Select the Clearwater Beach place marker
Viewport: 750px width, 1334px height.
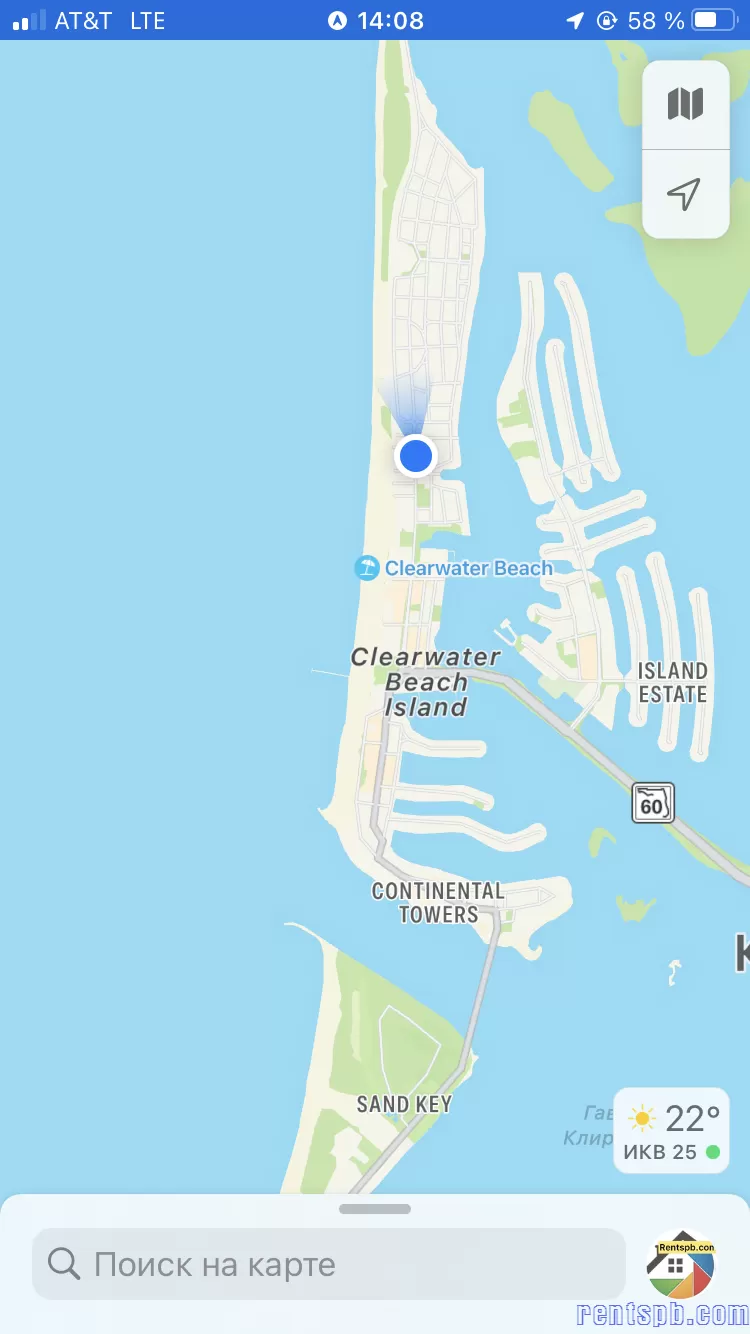[367, 568]
